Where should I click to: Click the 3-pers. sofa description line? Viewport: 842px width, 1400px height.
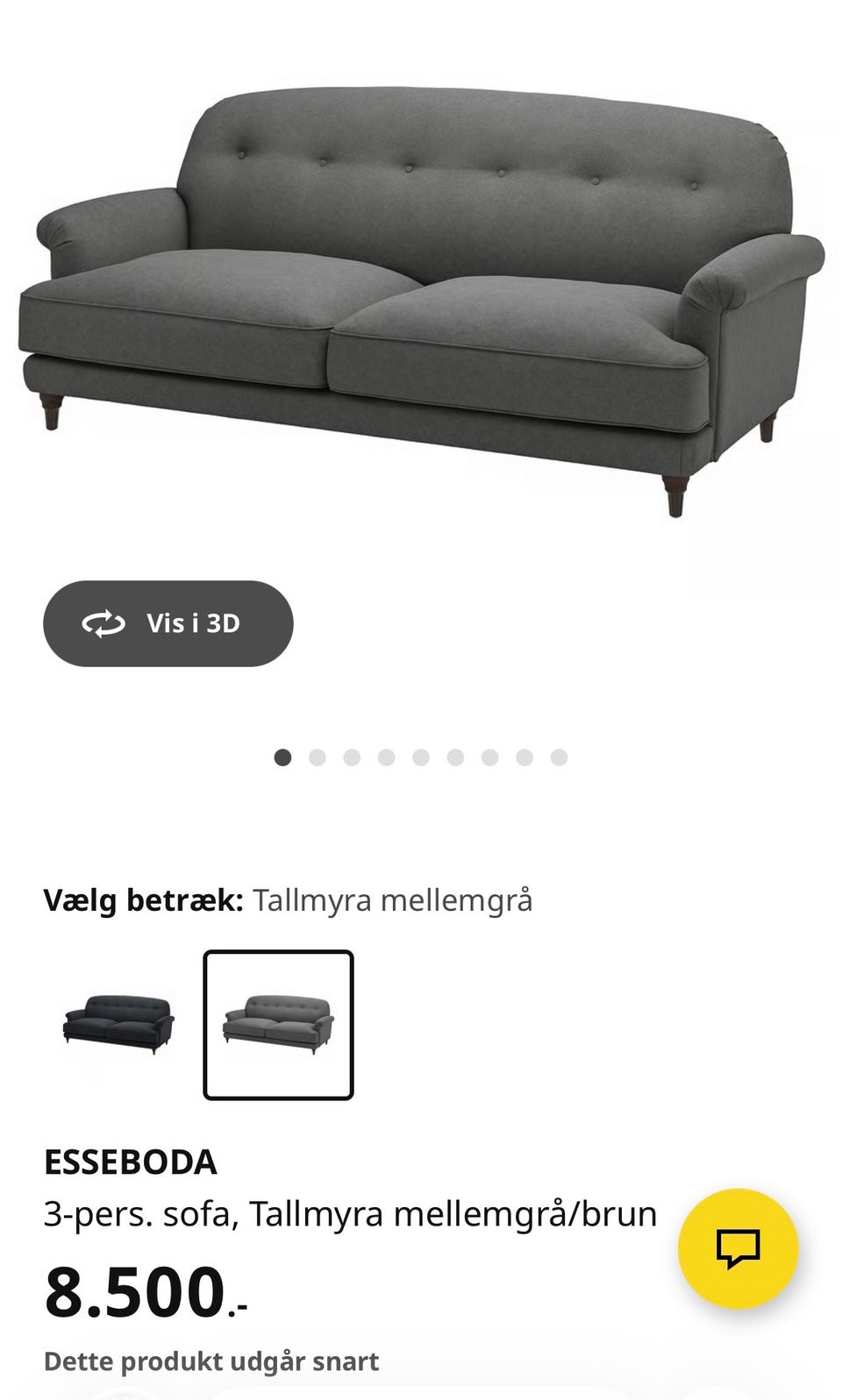point(351,1213)
